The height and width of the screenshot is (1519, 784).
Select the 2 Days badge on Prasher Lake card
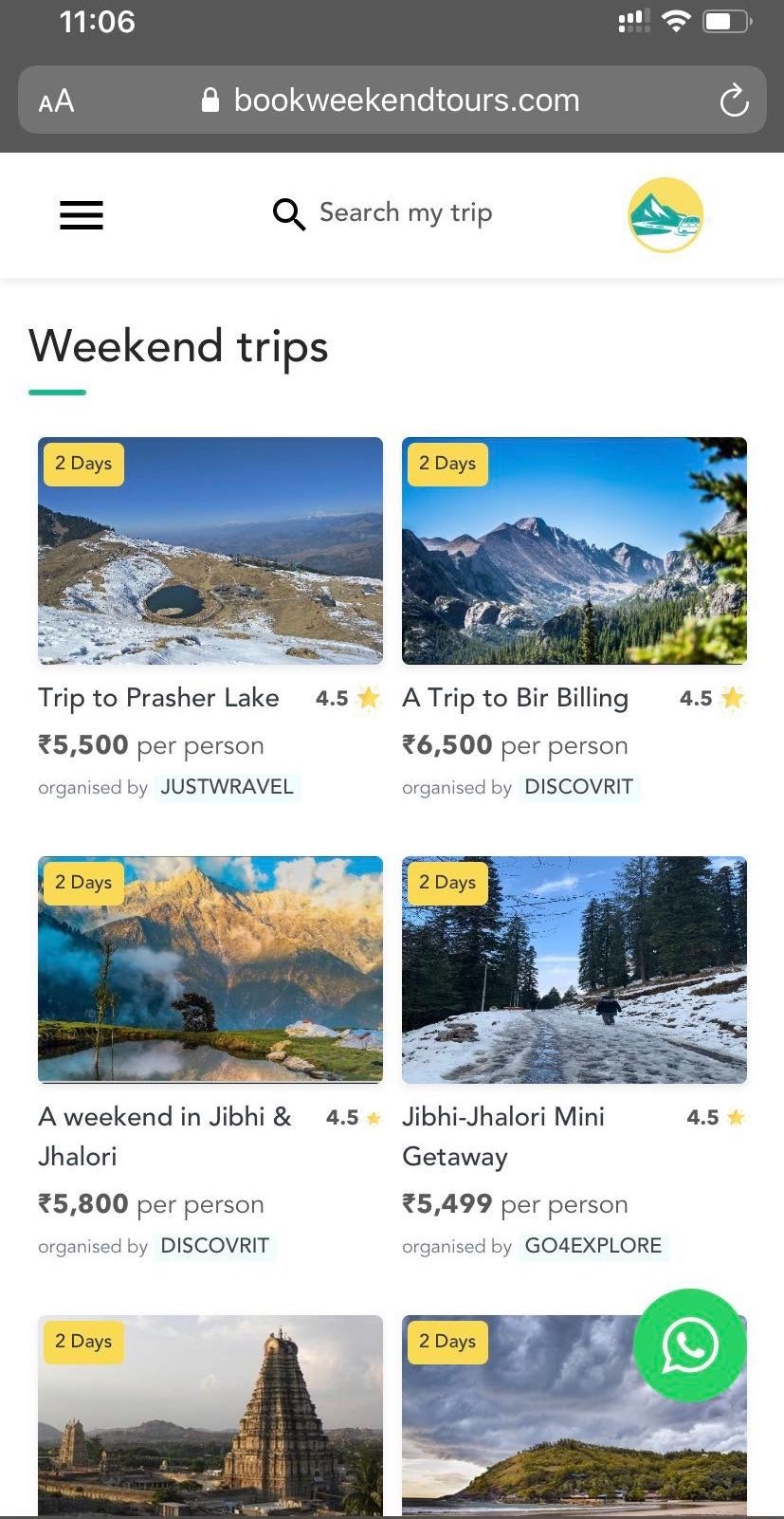pos(82,464)
